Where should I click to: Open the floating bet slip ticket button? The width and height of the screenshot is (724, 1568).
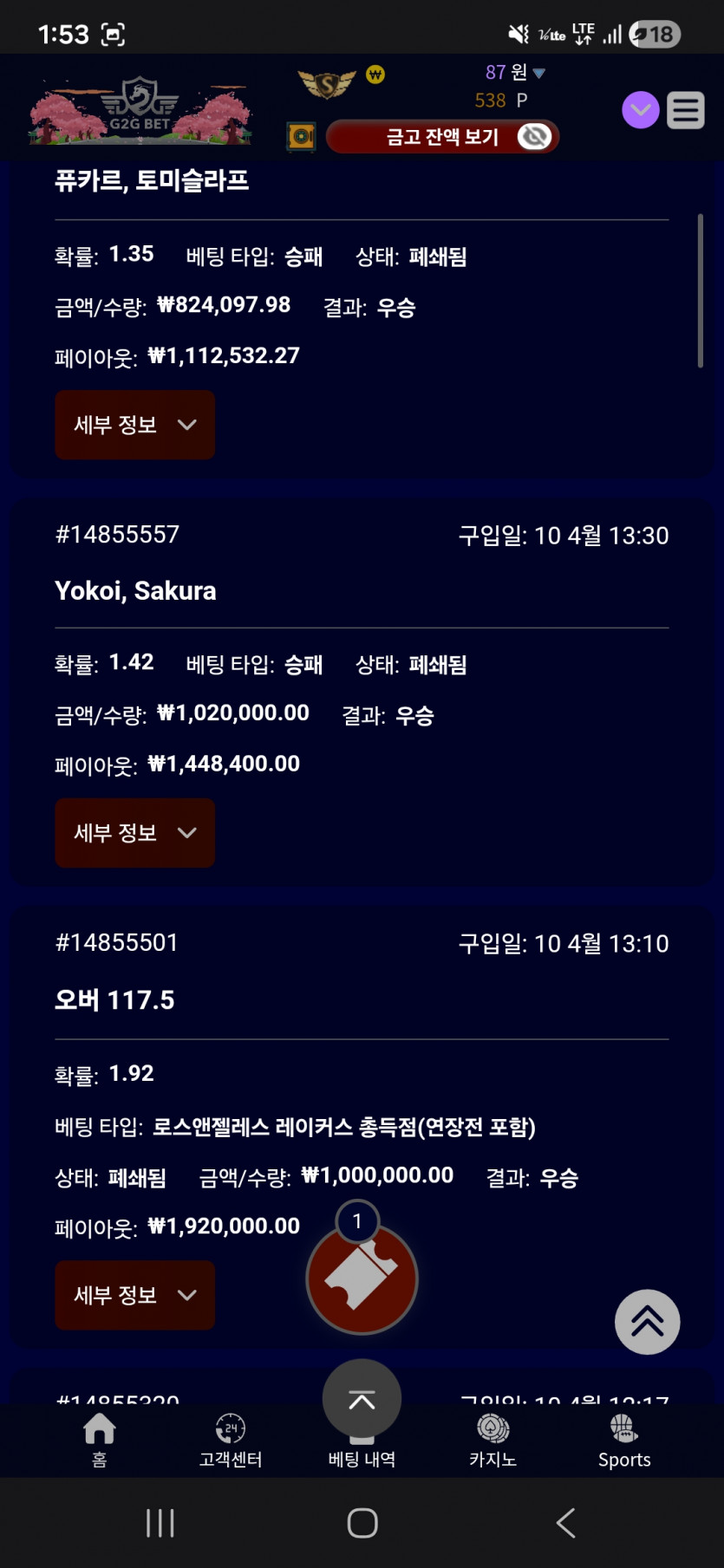click(x=362, y=1278)
